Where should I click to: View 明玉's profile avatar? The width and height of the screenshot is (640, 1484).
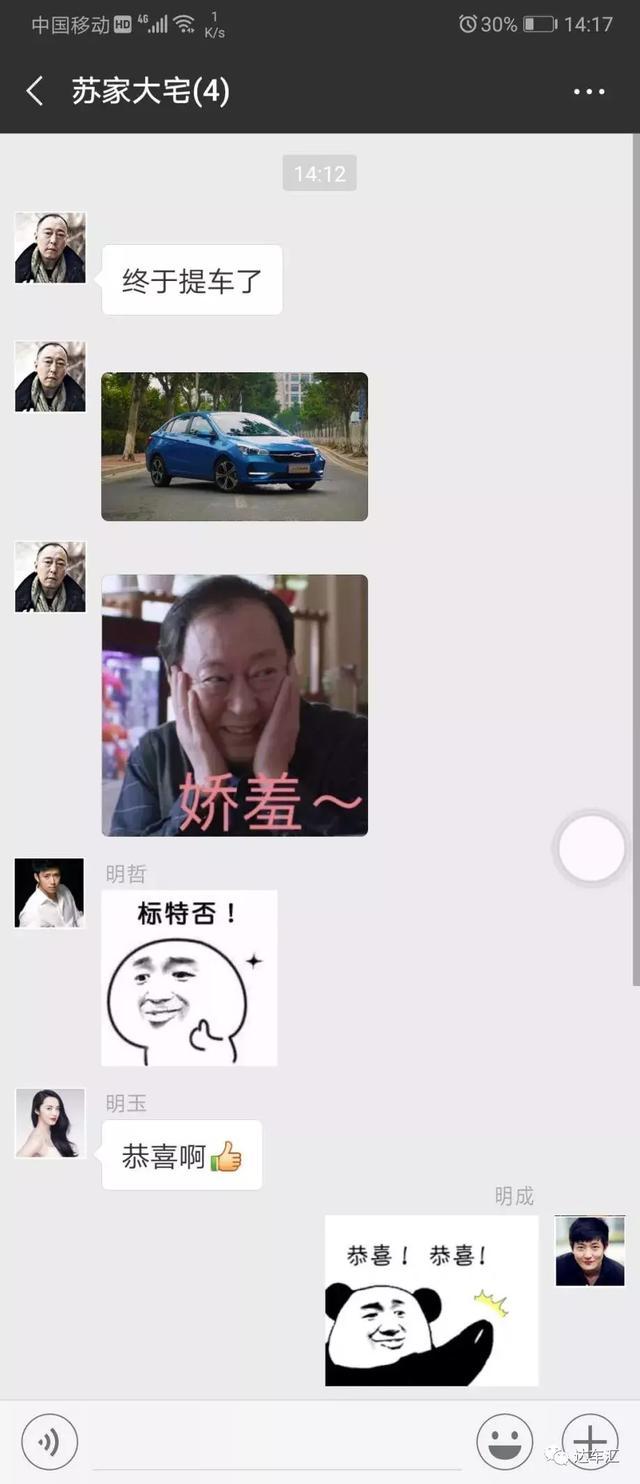coord(50,1123)
